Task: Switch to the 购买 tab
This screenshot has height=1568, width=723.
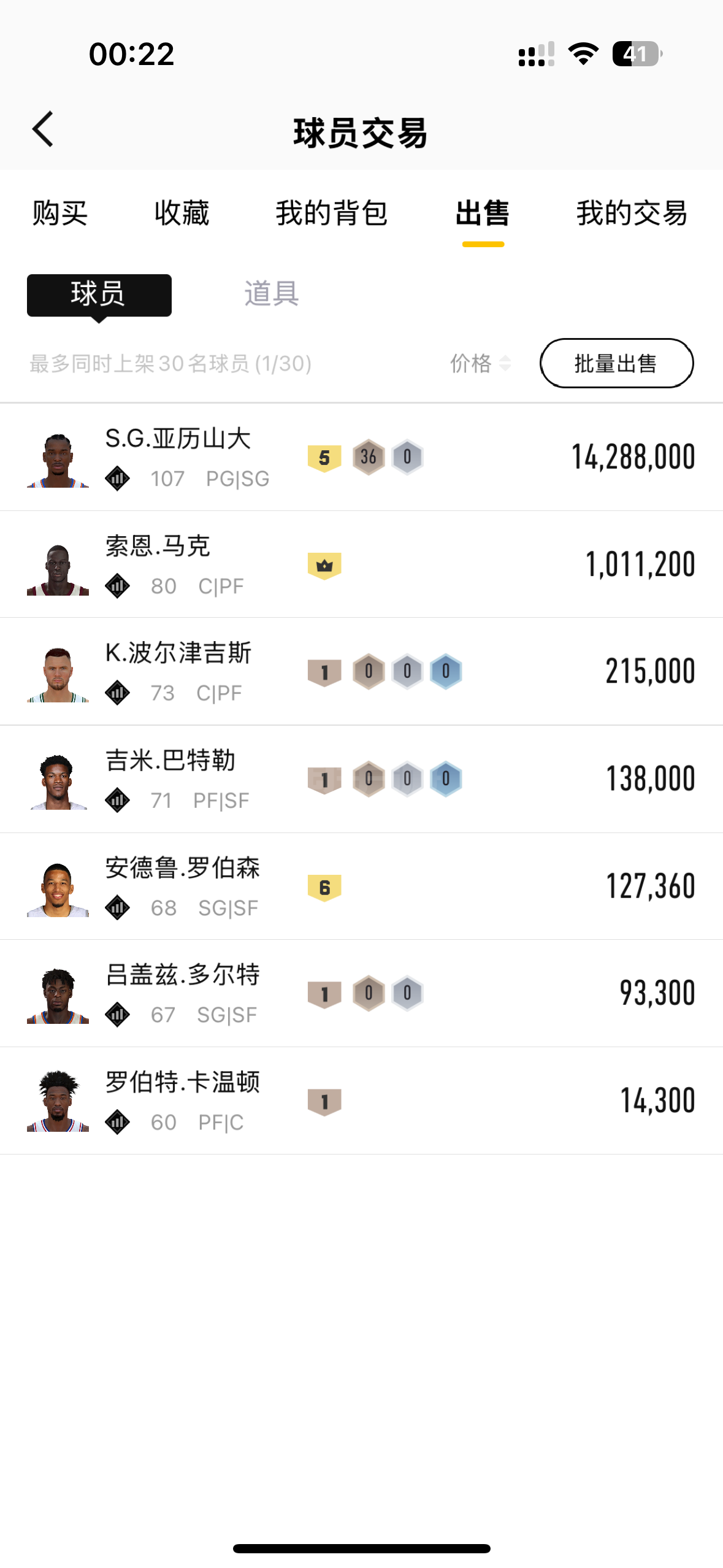Action: [60, 213]
